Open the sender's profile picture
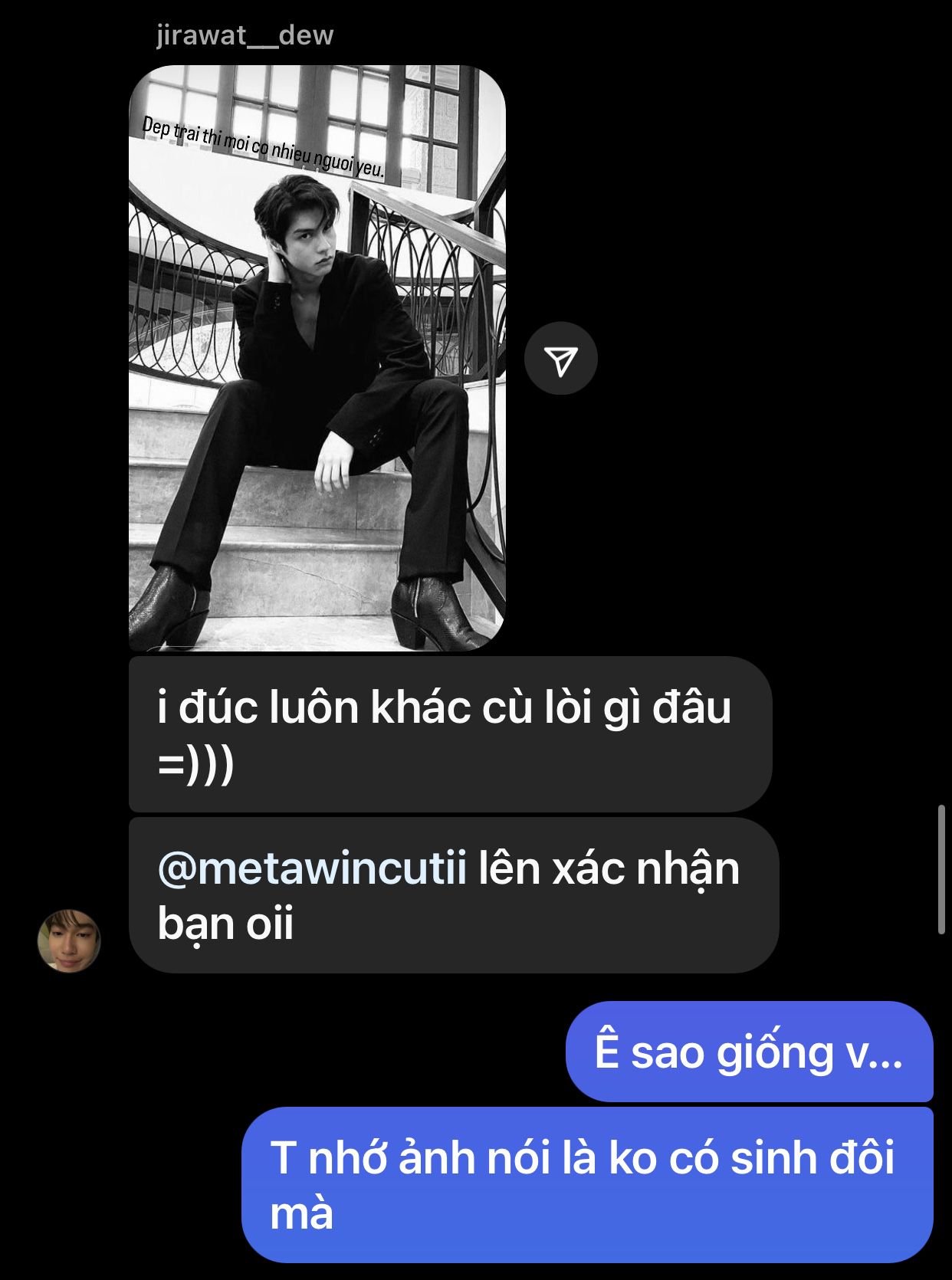Viewport: 952px width, 1280px height. pyautogui.click(x=69, y=940)
